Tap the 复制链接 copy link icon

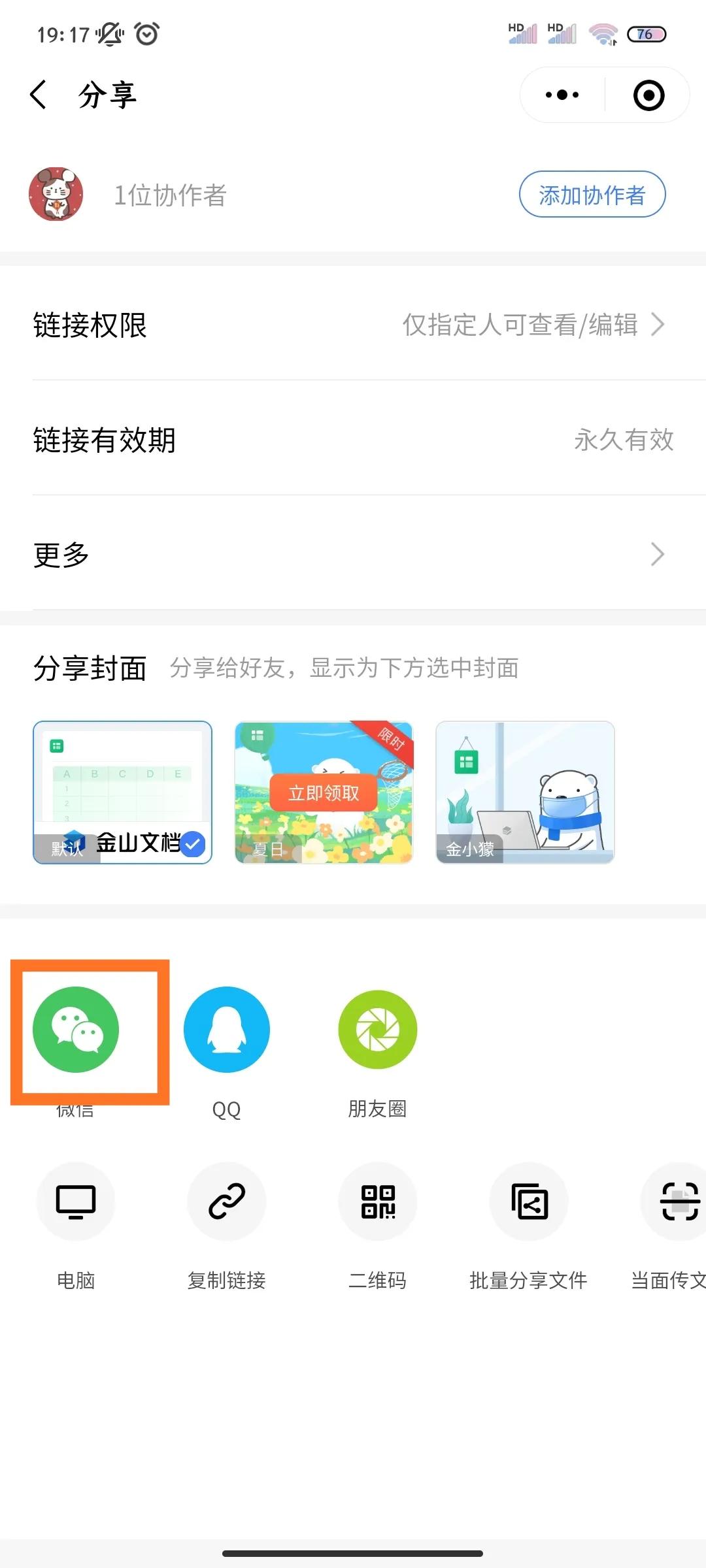click(x=226, y=1202)
